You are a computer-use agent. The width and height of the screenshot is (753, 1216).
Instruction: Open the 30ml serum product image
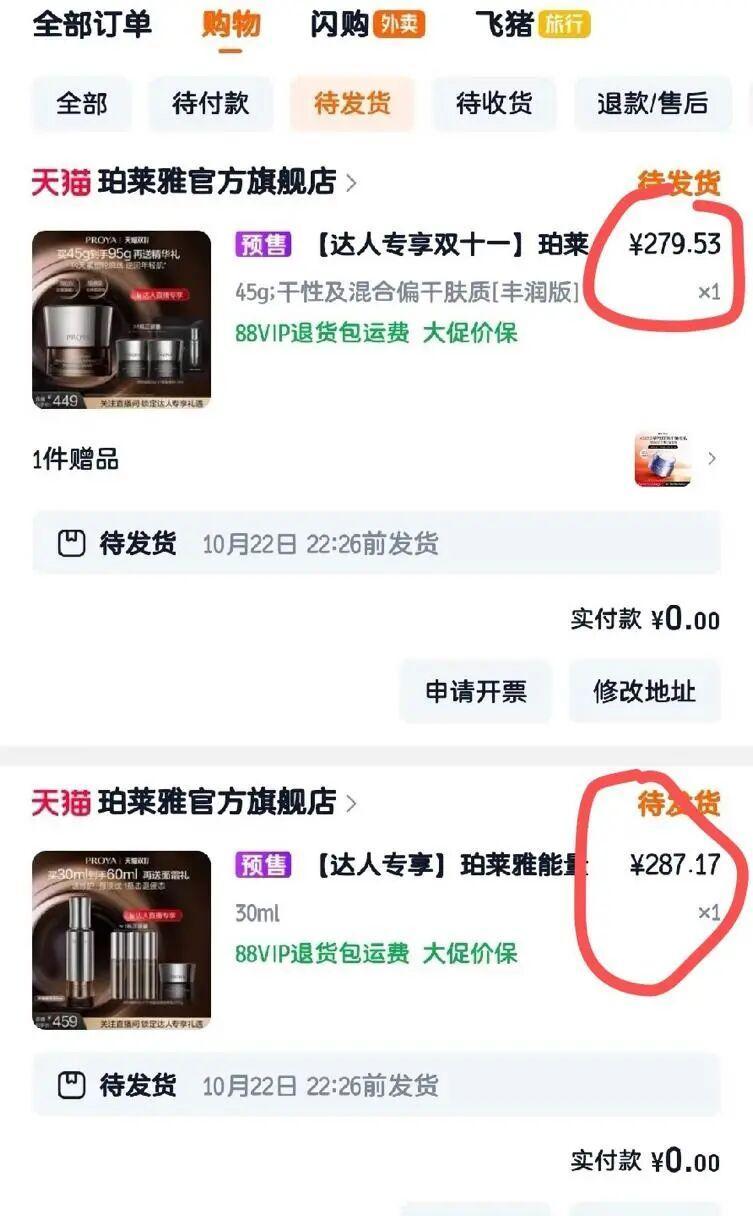[x=121, y=940]
